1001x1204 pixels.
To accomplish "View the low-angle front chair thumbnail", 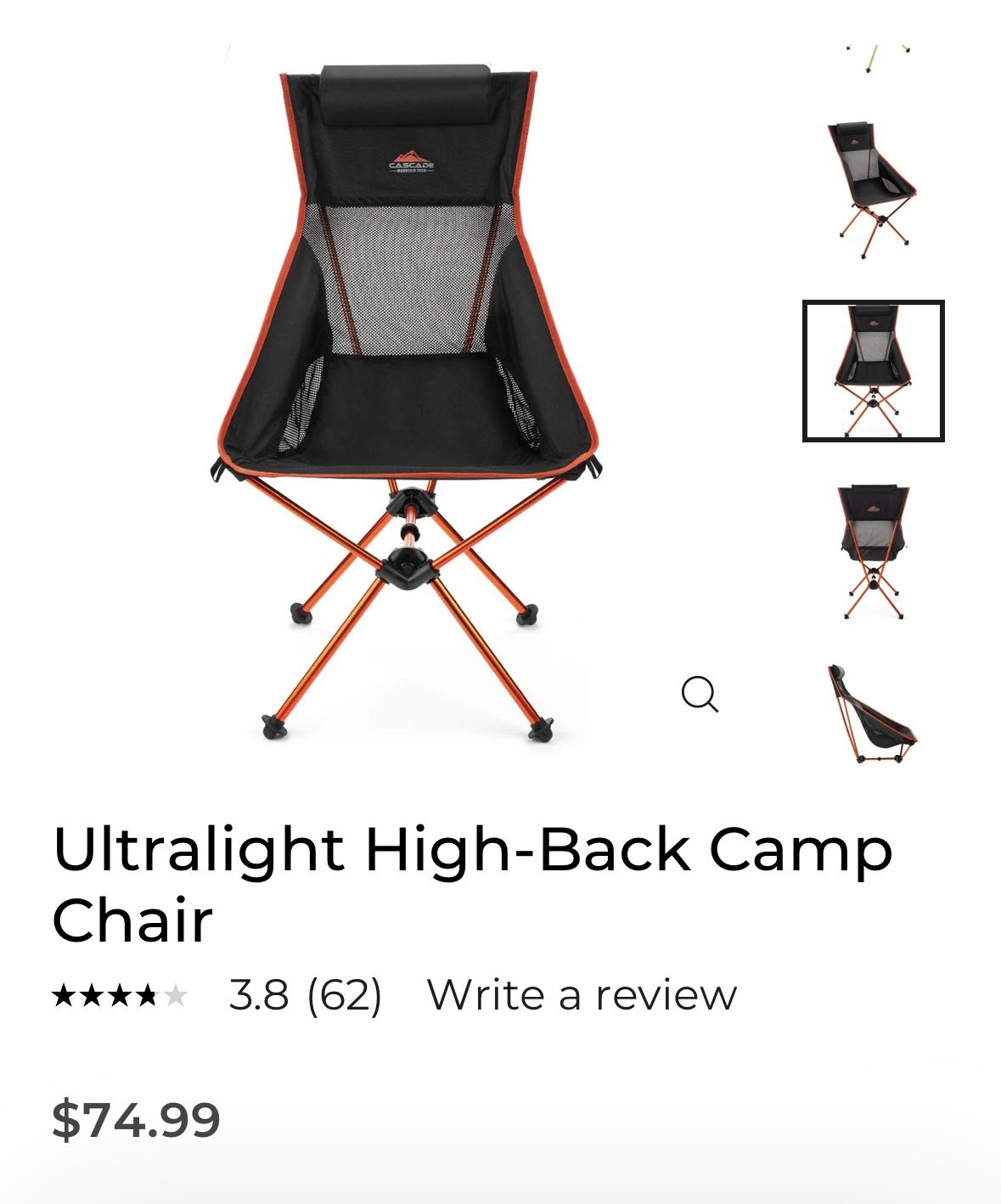I will pyautogui.click(x=873, y=552).
